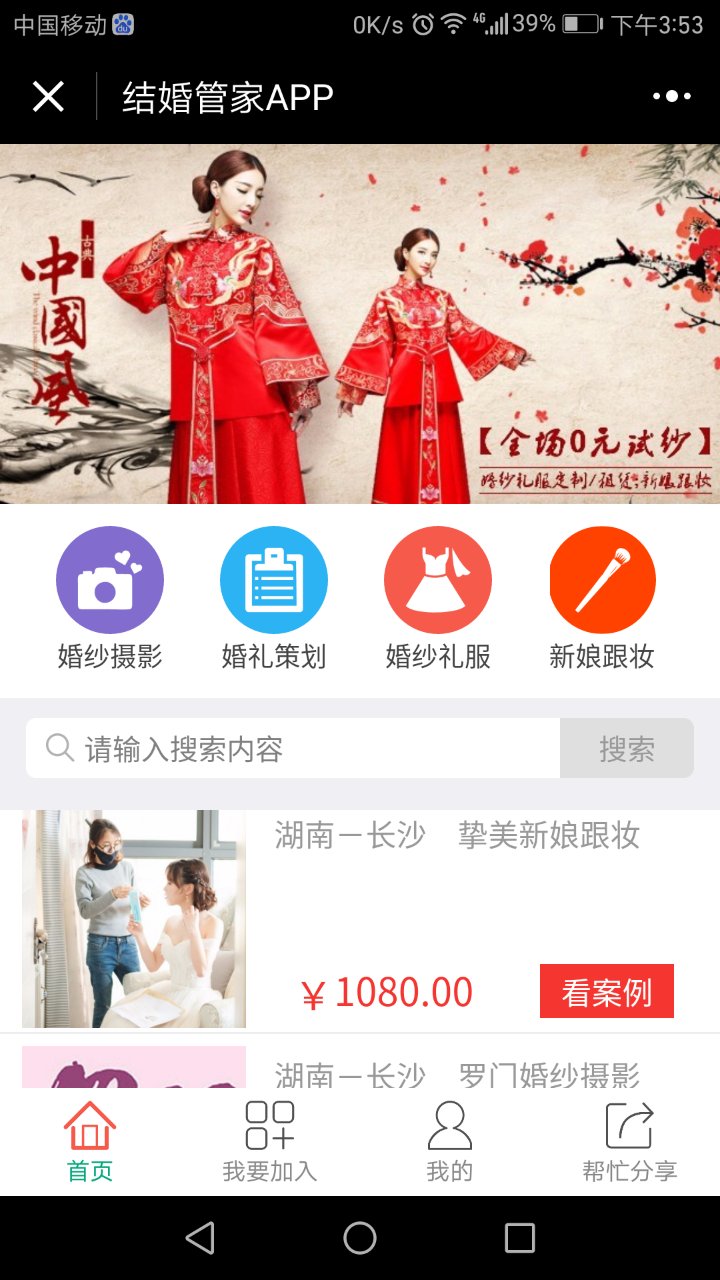720x1280 pixels.
Task: Open the three-dot overflow menu
Action: point(671,97)
